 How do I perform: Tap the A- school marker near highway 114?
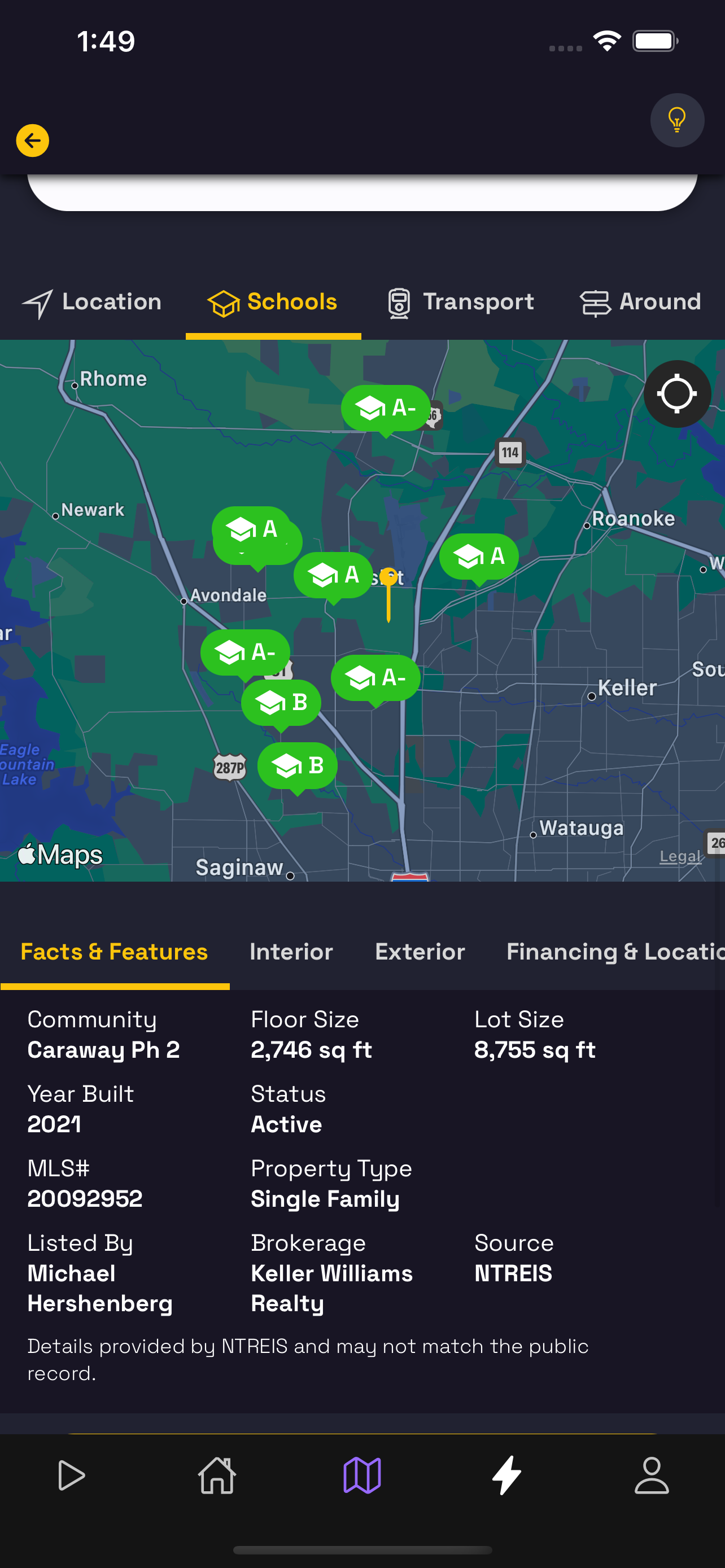[385, 409]
